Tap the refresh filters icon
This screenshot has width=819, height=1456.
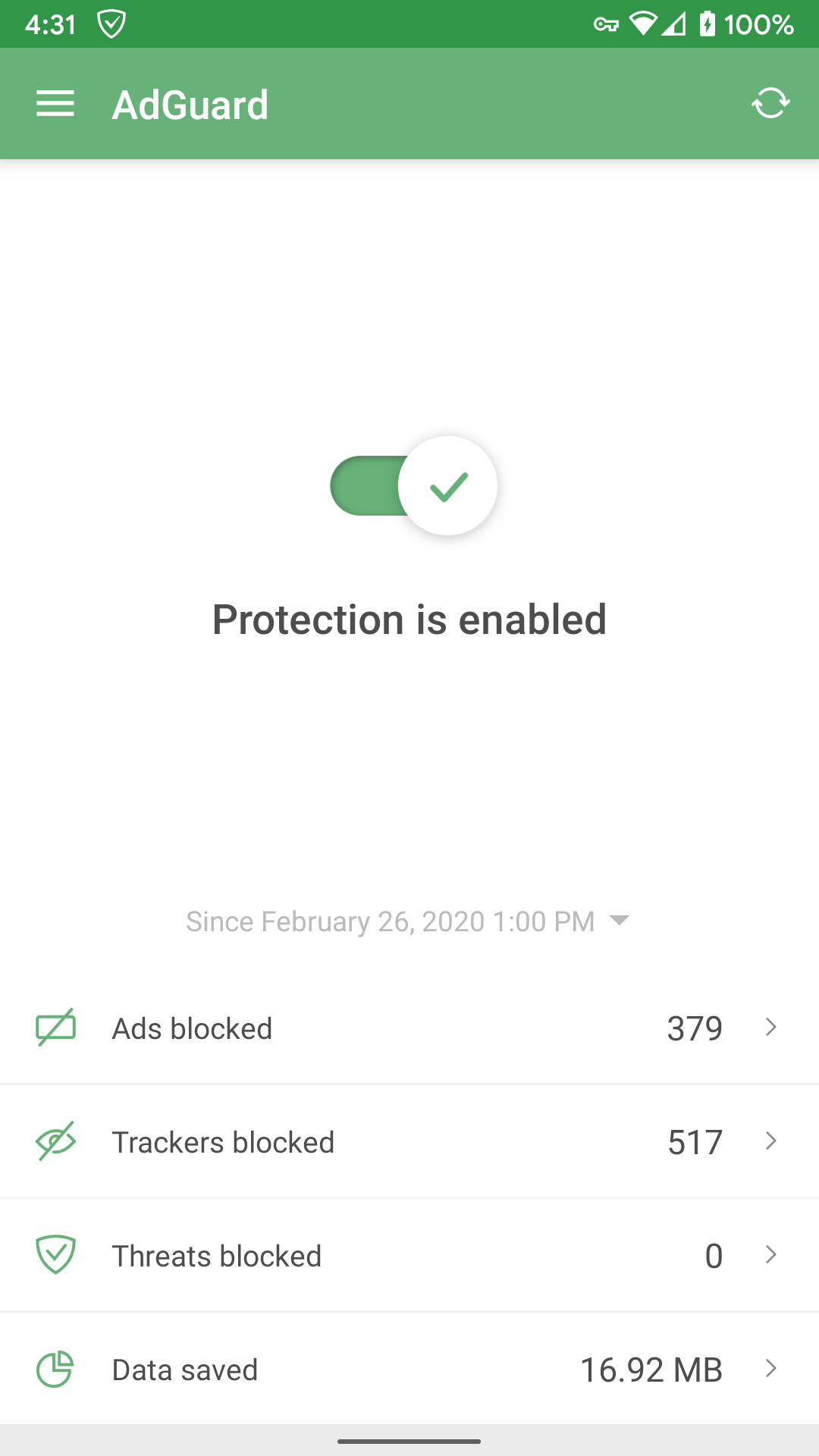(770, 103)
